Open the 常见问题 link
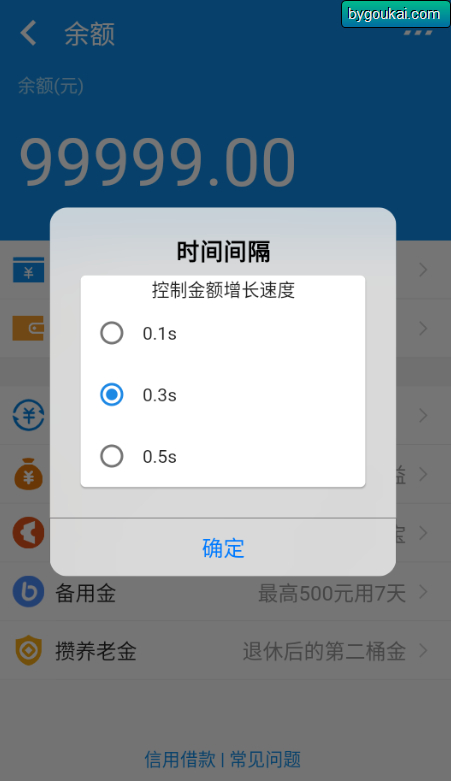Image resolution: width=451 pixels, height=781 pixels. (x=266, y=760)
